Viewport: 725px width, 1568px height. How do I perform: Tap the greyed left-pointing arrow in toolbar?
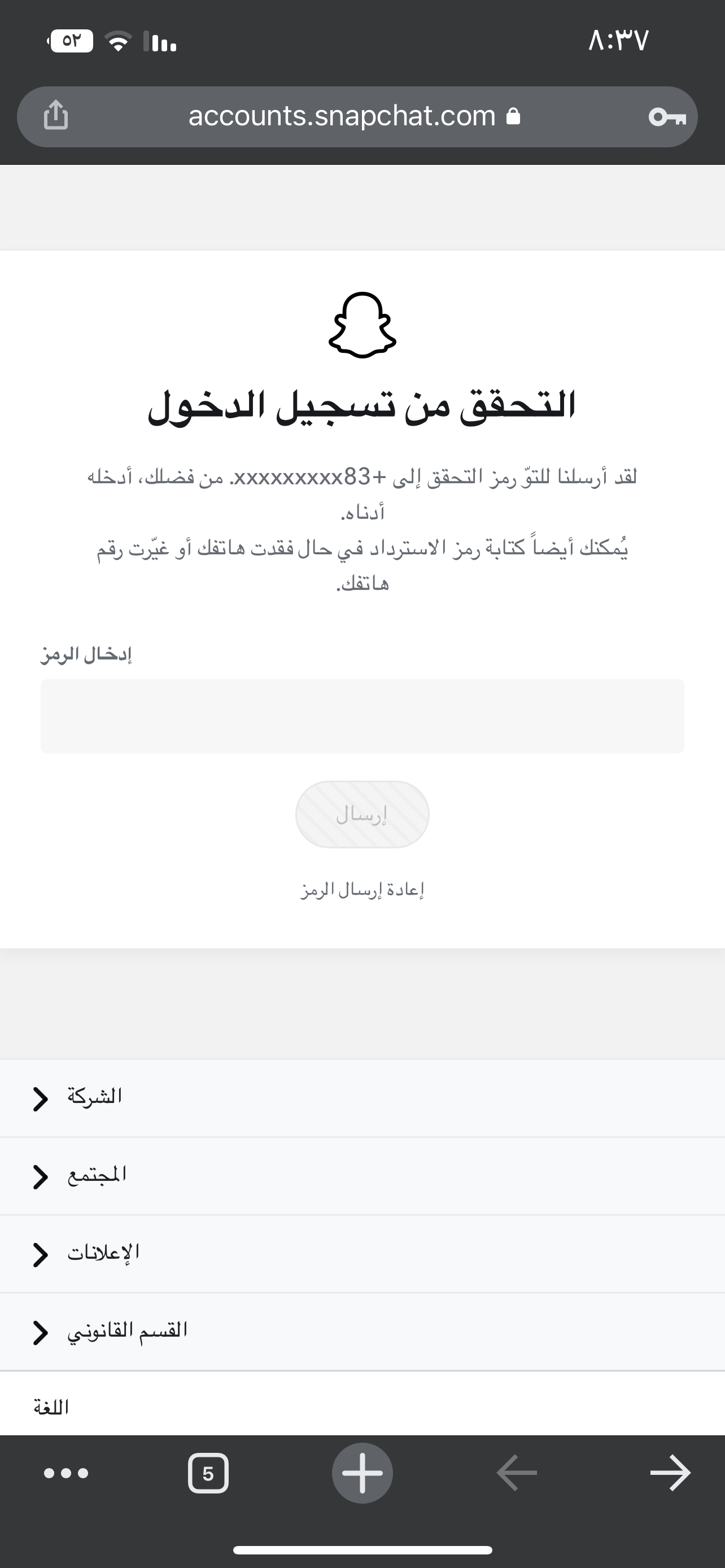(517, 1473)
